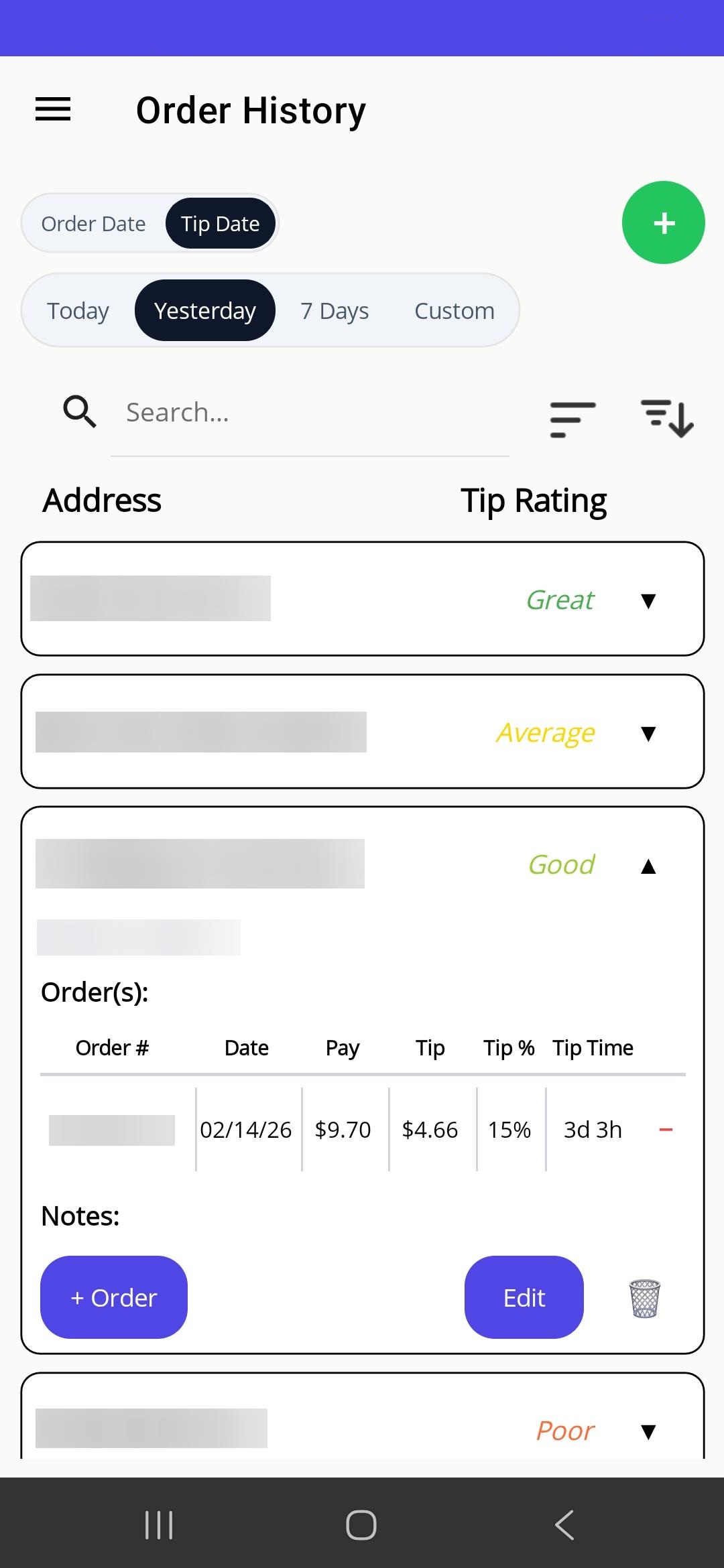Screen dimensions: 724x1568
Task: Expand the Great rating entry
Action: [648, 602]
